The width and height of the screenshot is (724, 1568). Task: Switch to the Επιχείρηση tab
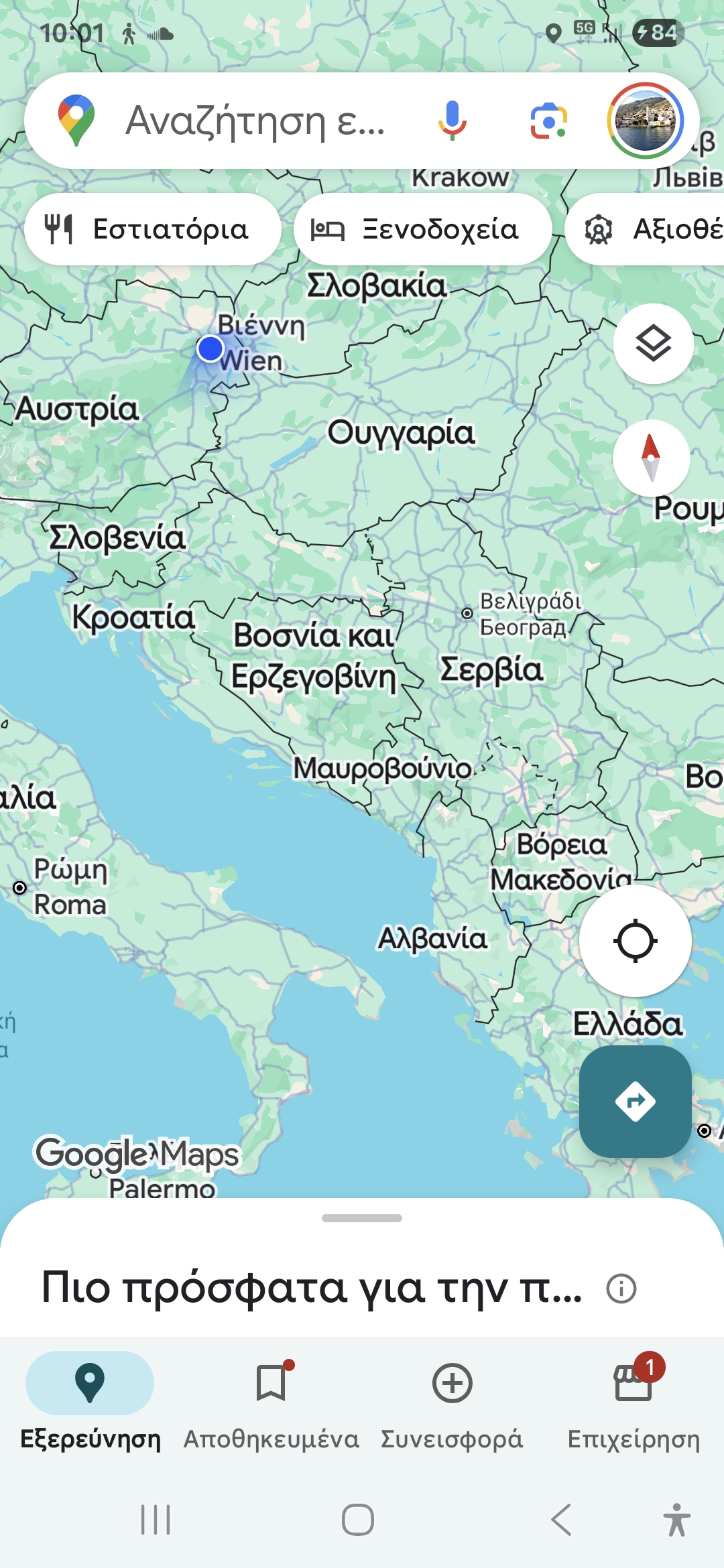pyautogui.click(x=633, y=1400)
